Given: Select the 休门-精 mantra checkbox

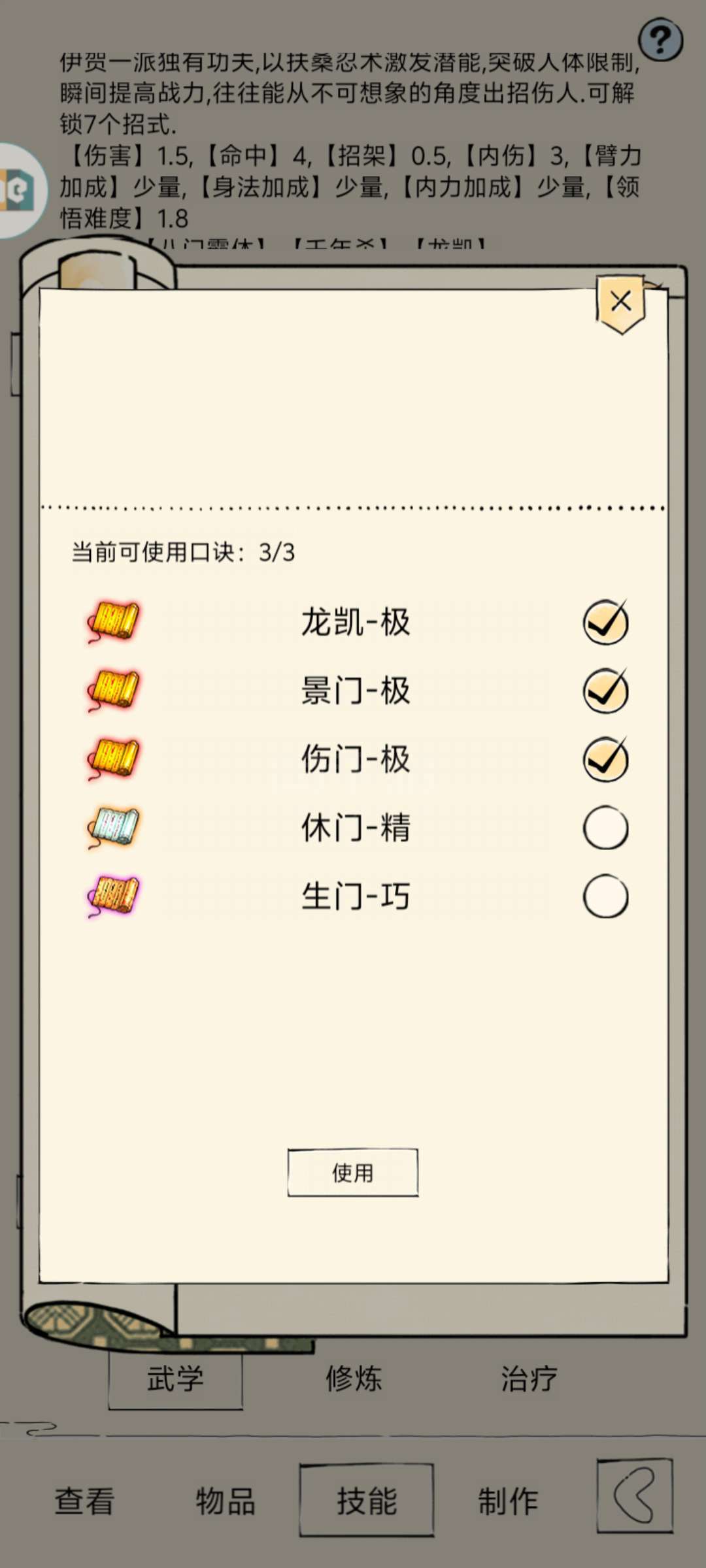Looking at the screenshot, I should (606, 828).
